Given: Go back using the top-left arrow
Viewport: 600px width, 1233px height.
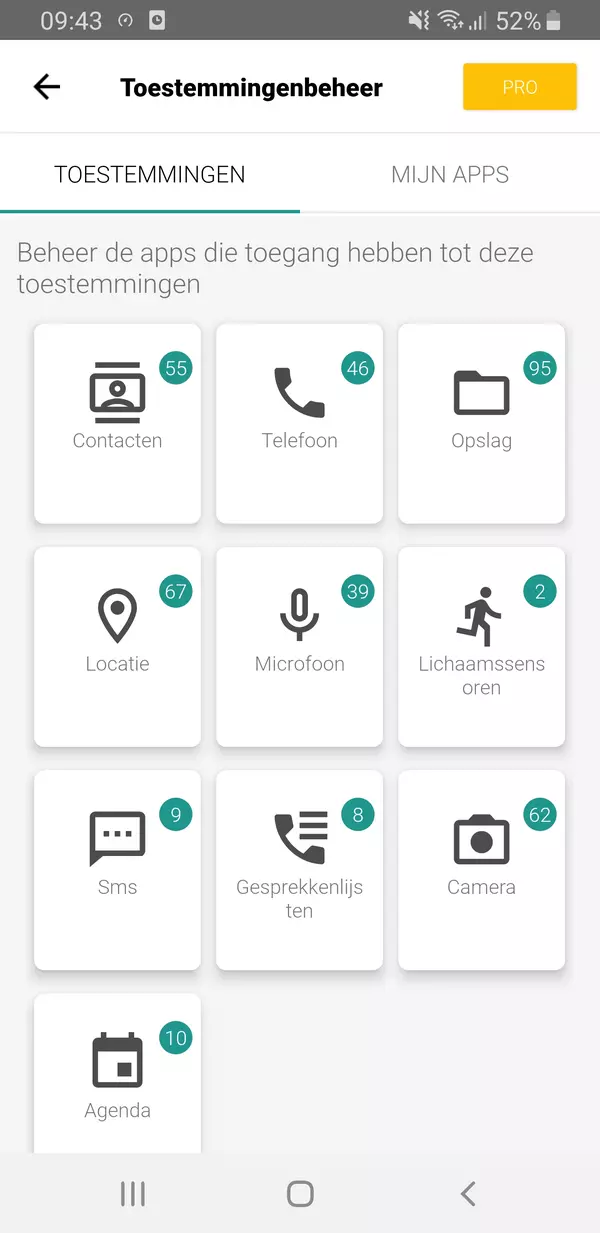Looking at the screenshot, I should coord(47,87).
